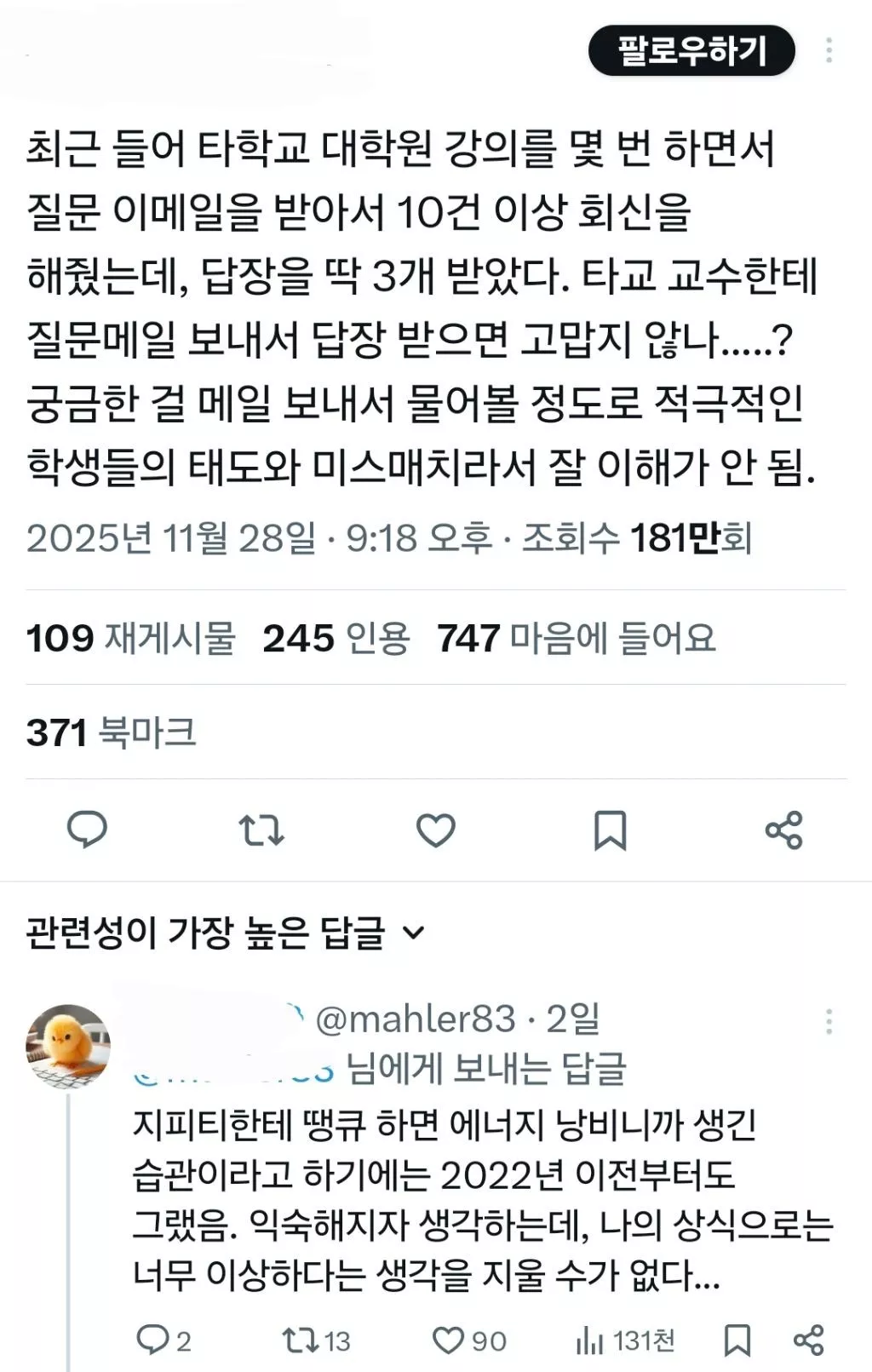Bookmark @mahler83's reply
This screenshot has width=872, height=1372.
(737, 1340)
